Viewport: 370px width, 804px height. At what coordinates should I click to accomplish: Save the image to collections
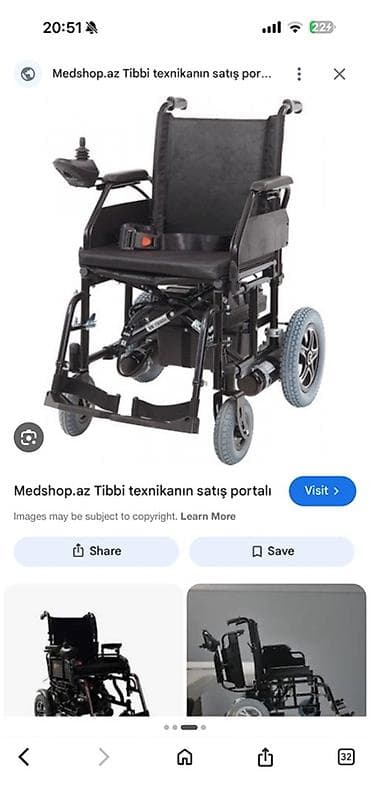(272, 551)
